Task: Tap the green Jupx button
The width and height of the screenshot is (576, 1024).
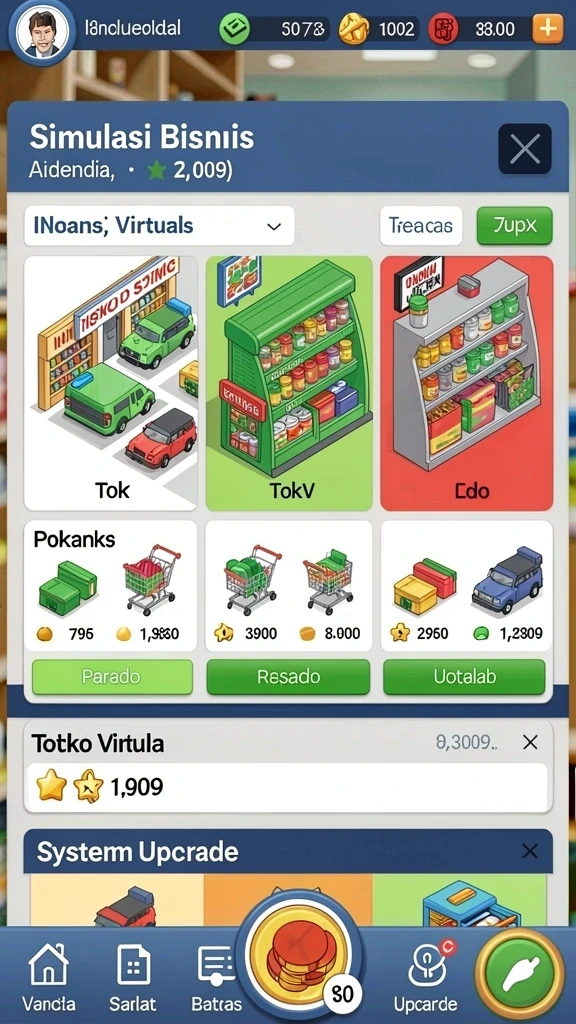Action: (x=515, y=226)
